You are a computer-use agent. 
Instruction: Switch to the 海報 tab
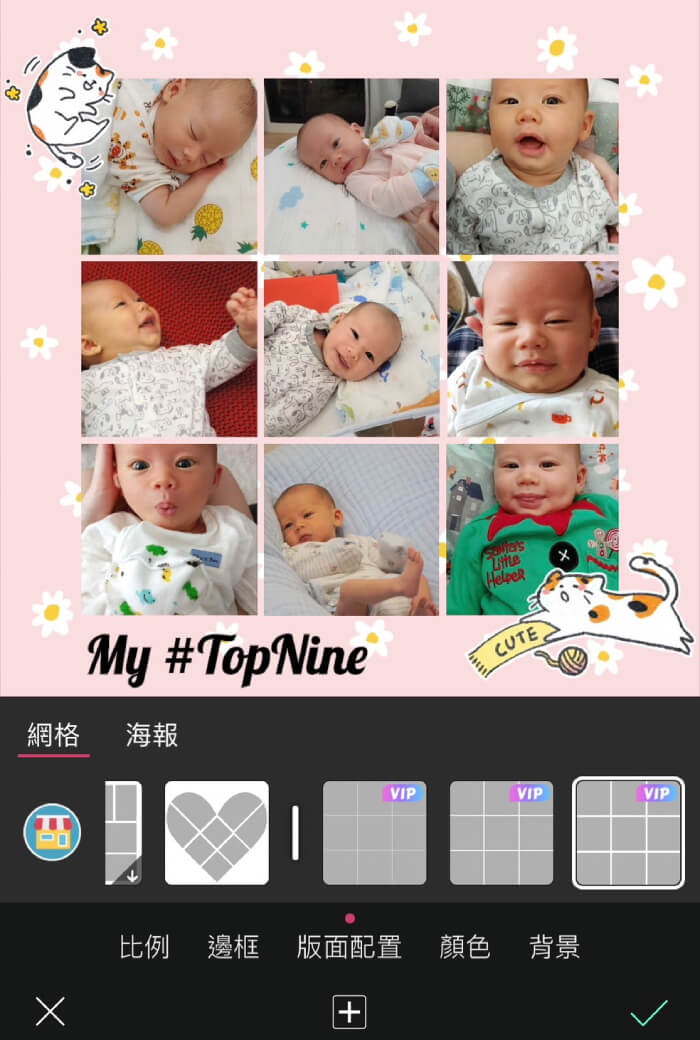click(152, 736)
